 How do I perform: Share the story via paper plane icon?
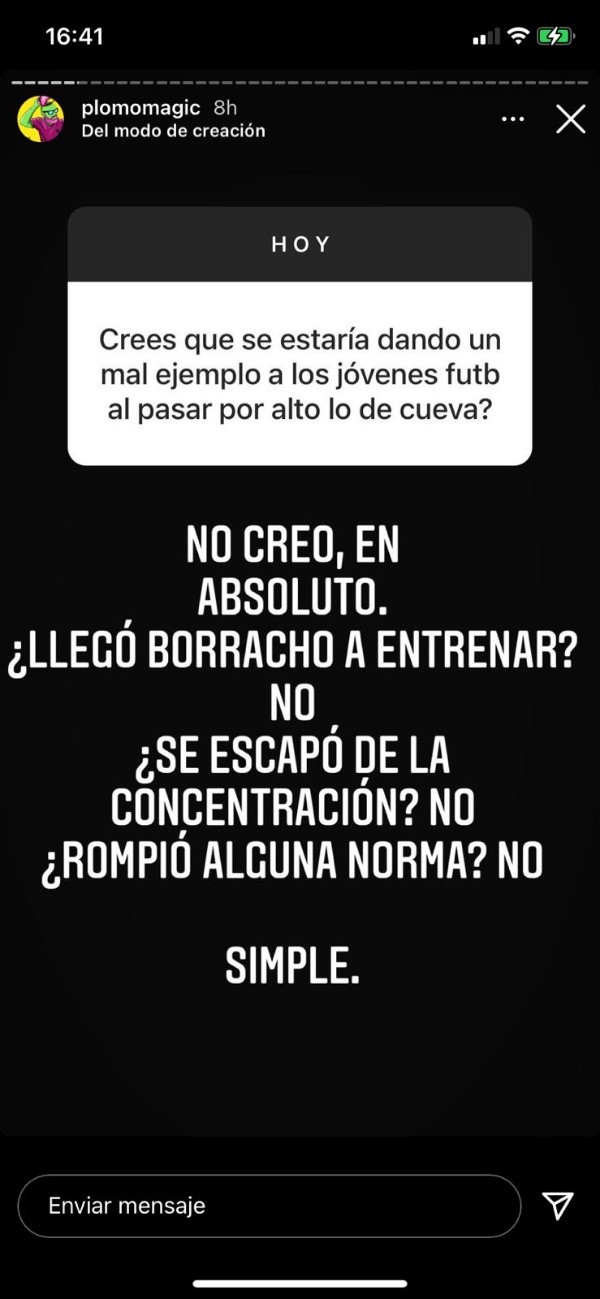557,1205
